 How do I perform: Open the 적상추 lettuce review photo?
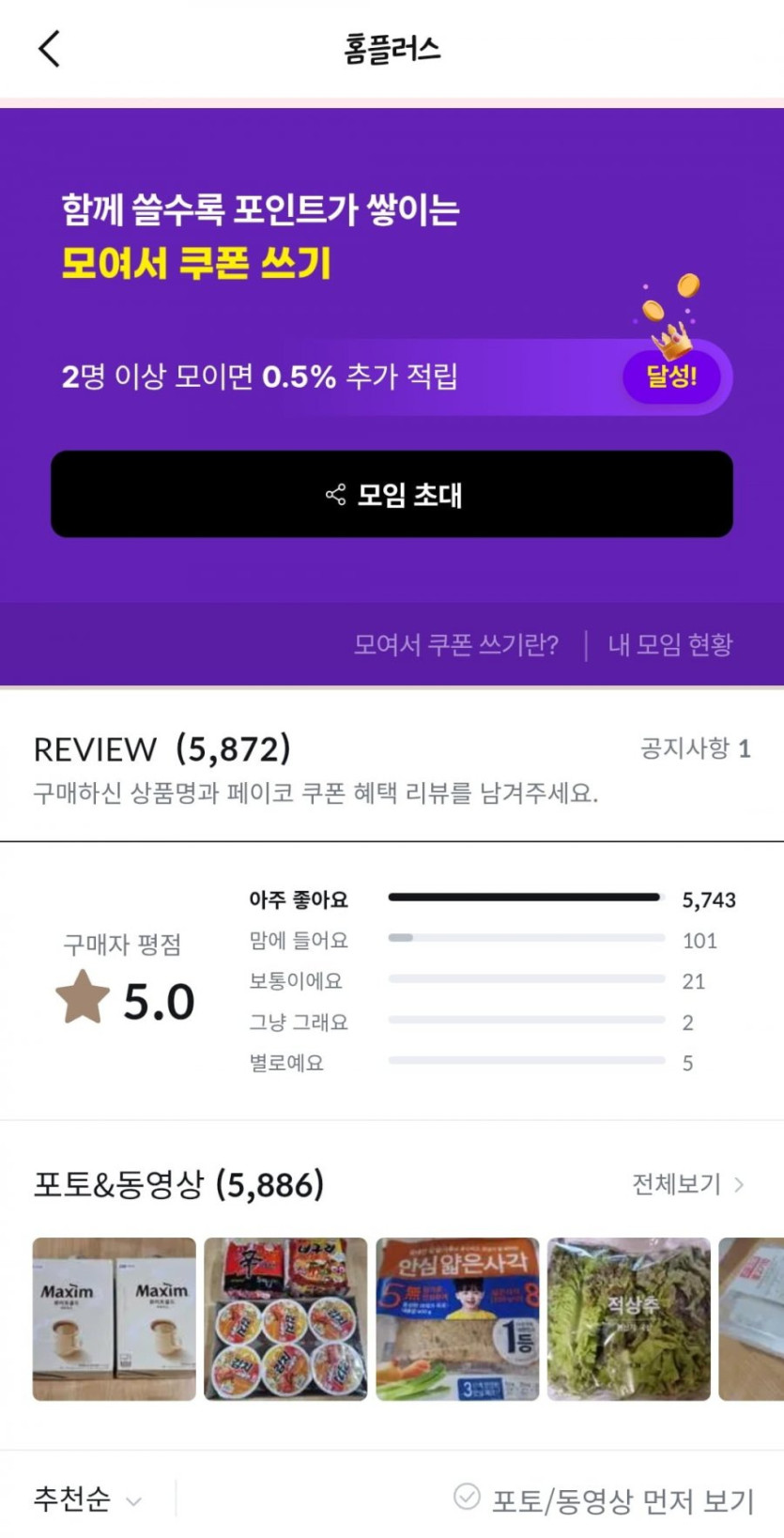pos(628,1319)
